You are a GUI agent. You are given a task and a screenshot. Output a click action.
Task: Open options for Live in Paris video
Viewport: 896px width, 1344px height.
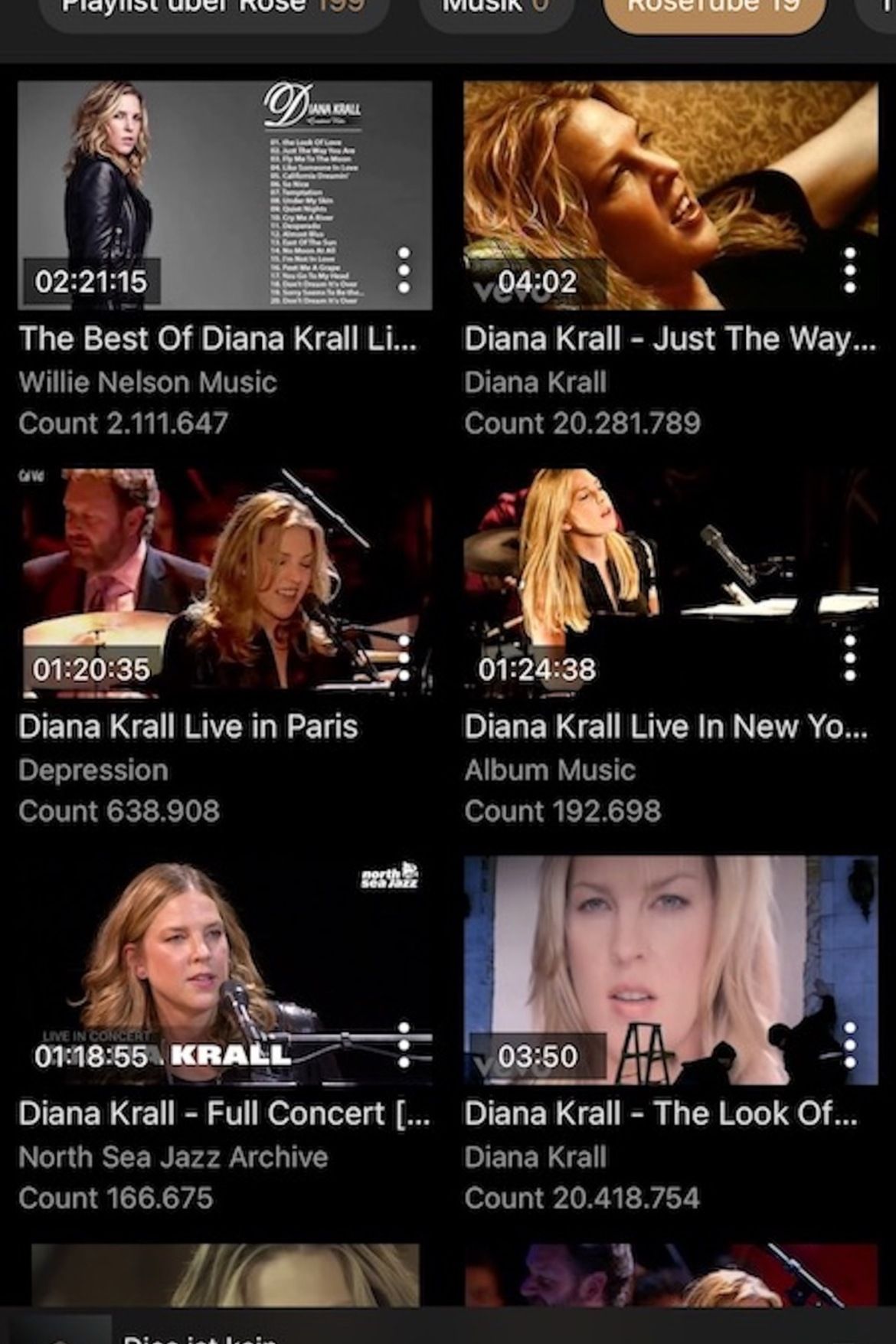pos(404,657)
